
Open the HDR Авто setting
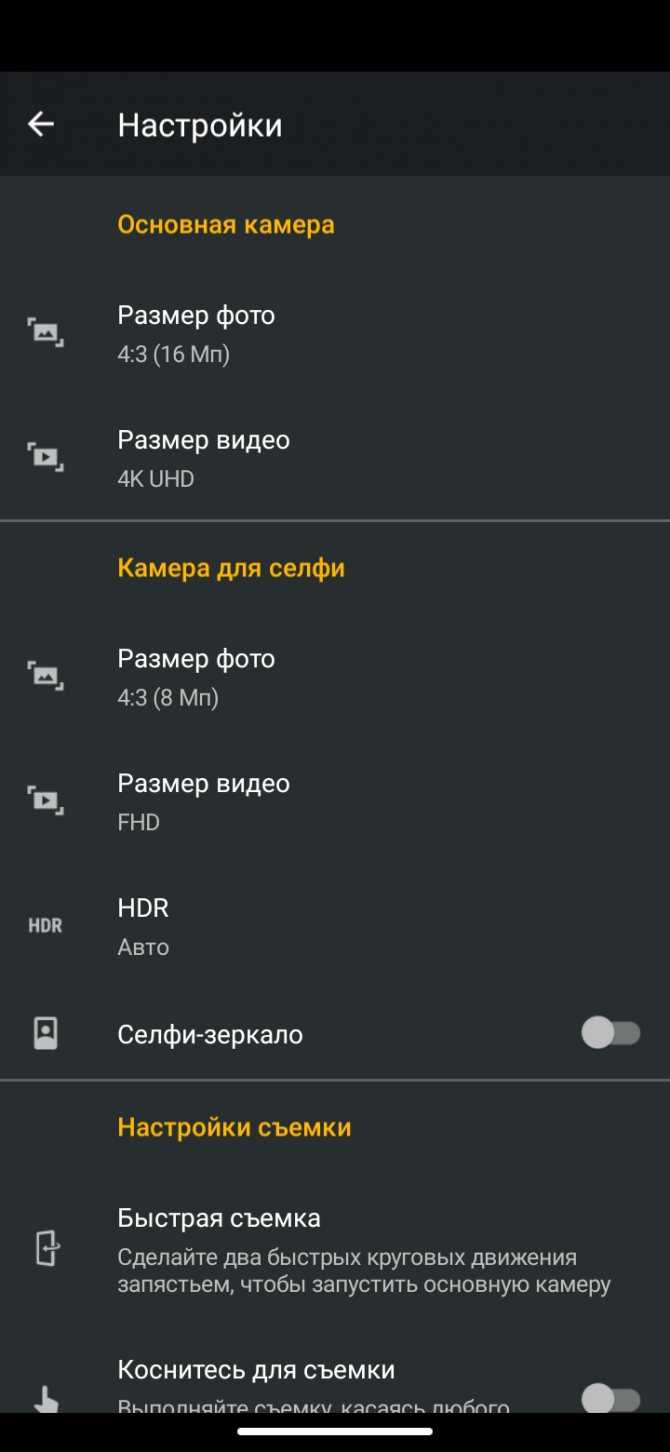335,926
